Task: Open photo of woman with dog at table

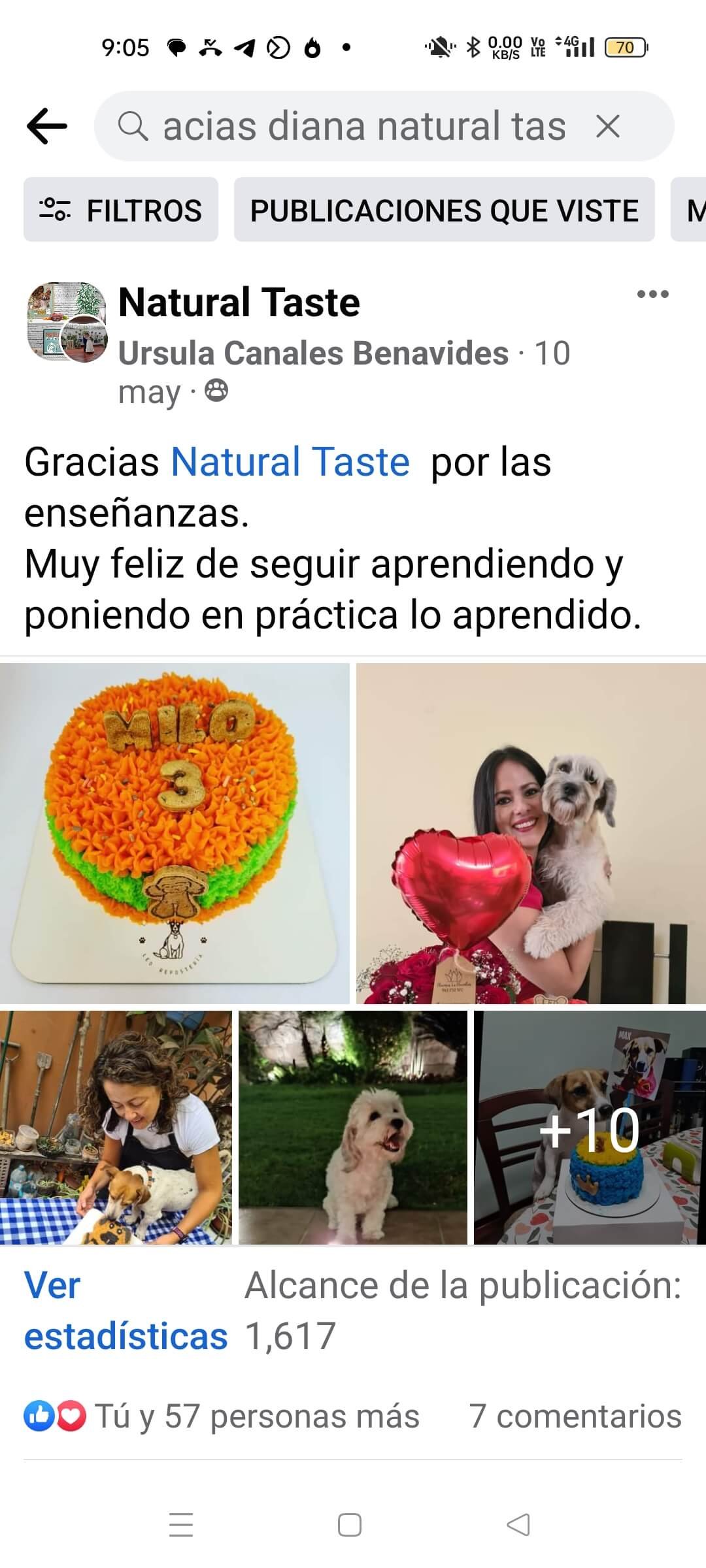Action: 116,1127
